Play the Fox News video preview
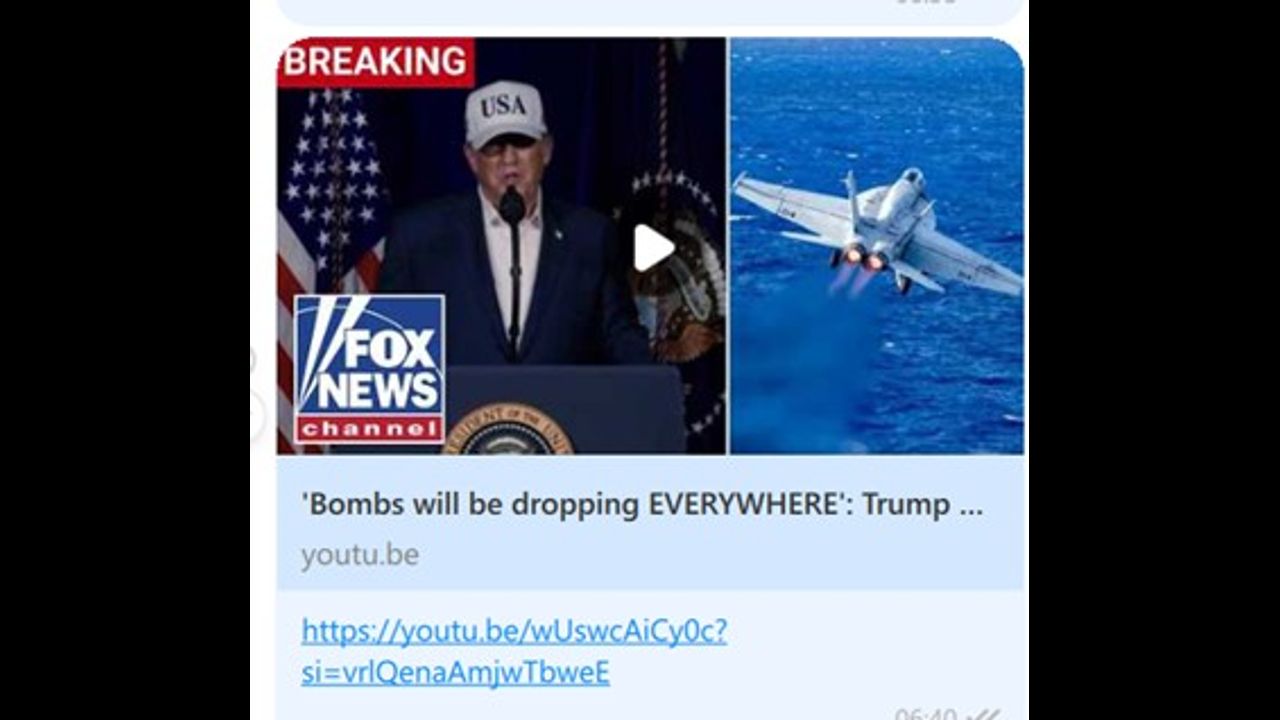 tap(652, 248)
